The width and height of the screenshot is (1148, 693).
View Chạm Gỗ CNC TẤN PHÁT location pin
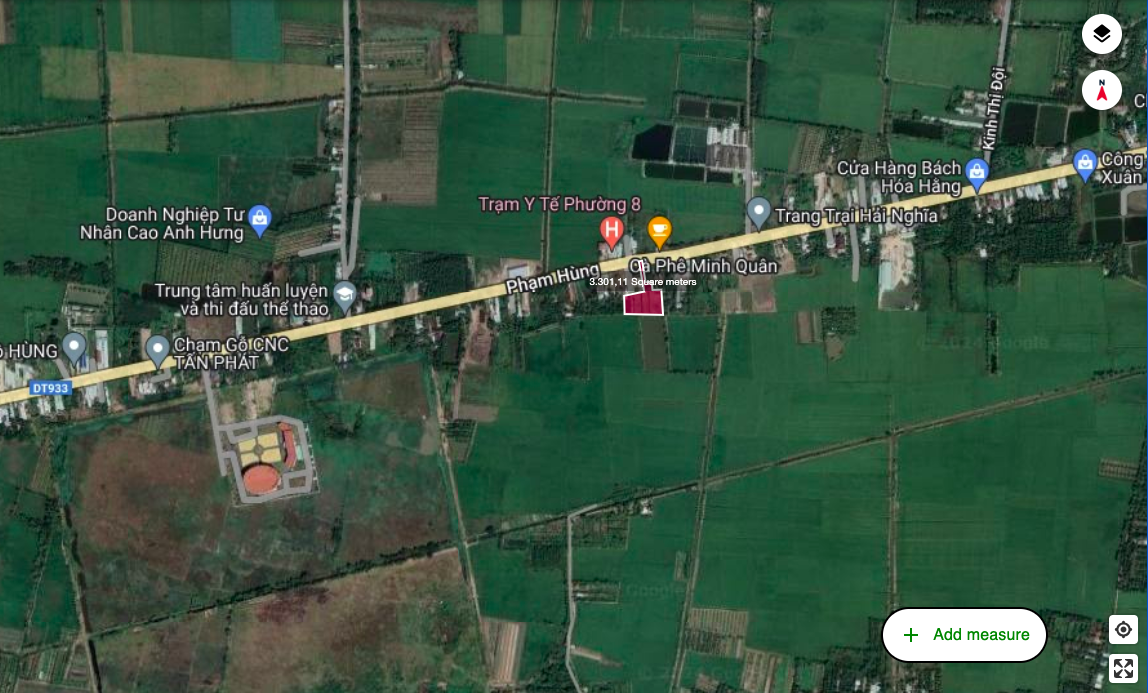click(x=157, y=350)
